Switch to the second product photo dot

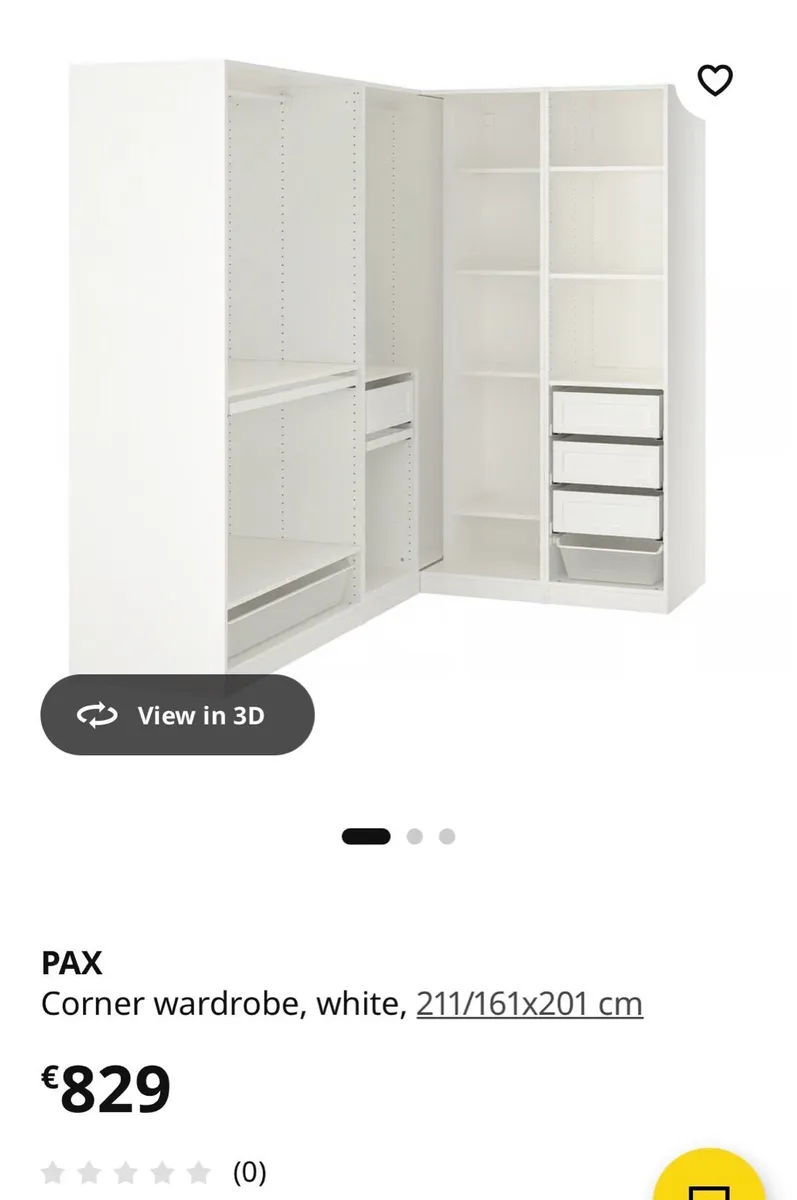click(x=413, y=834)
